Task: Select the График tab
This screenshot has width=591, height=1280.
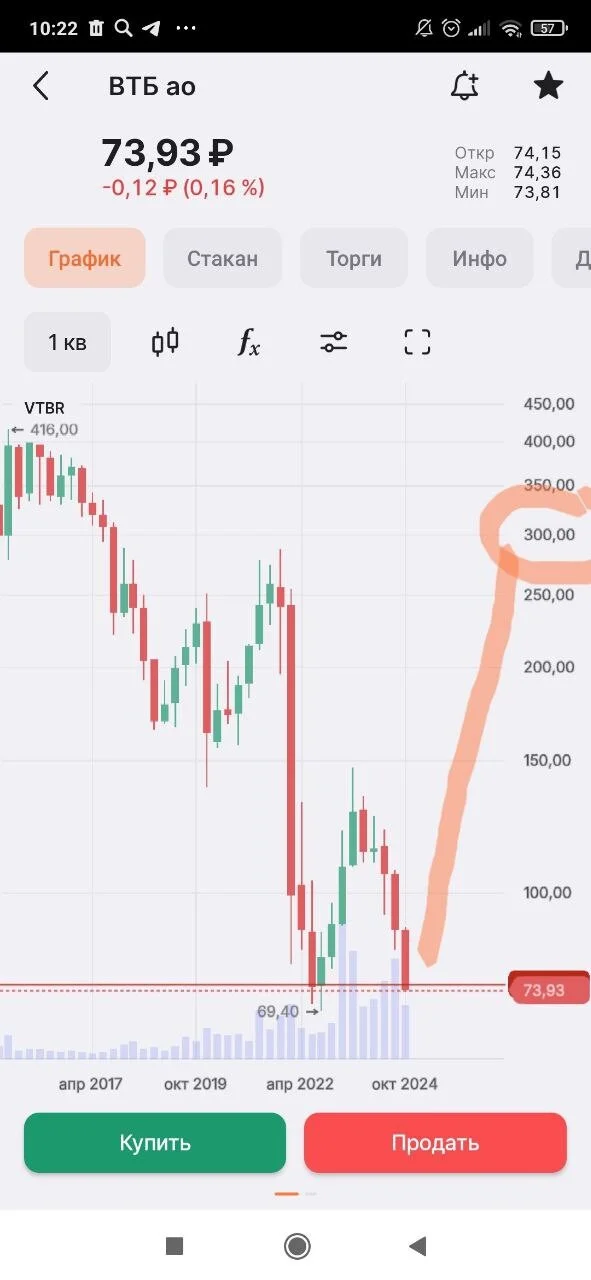Action: tap(85, 258)
